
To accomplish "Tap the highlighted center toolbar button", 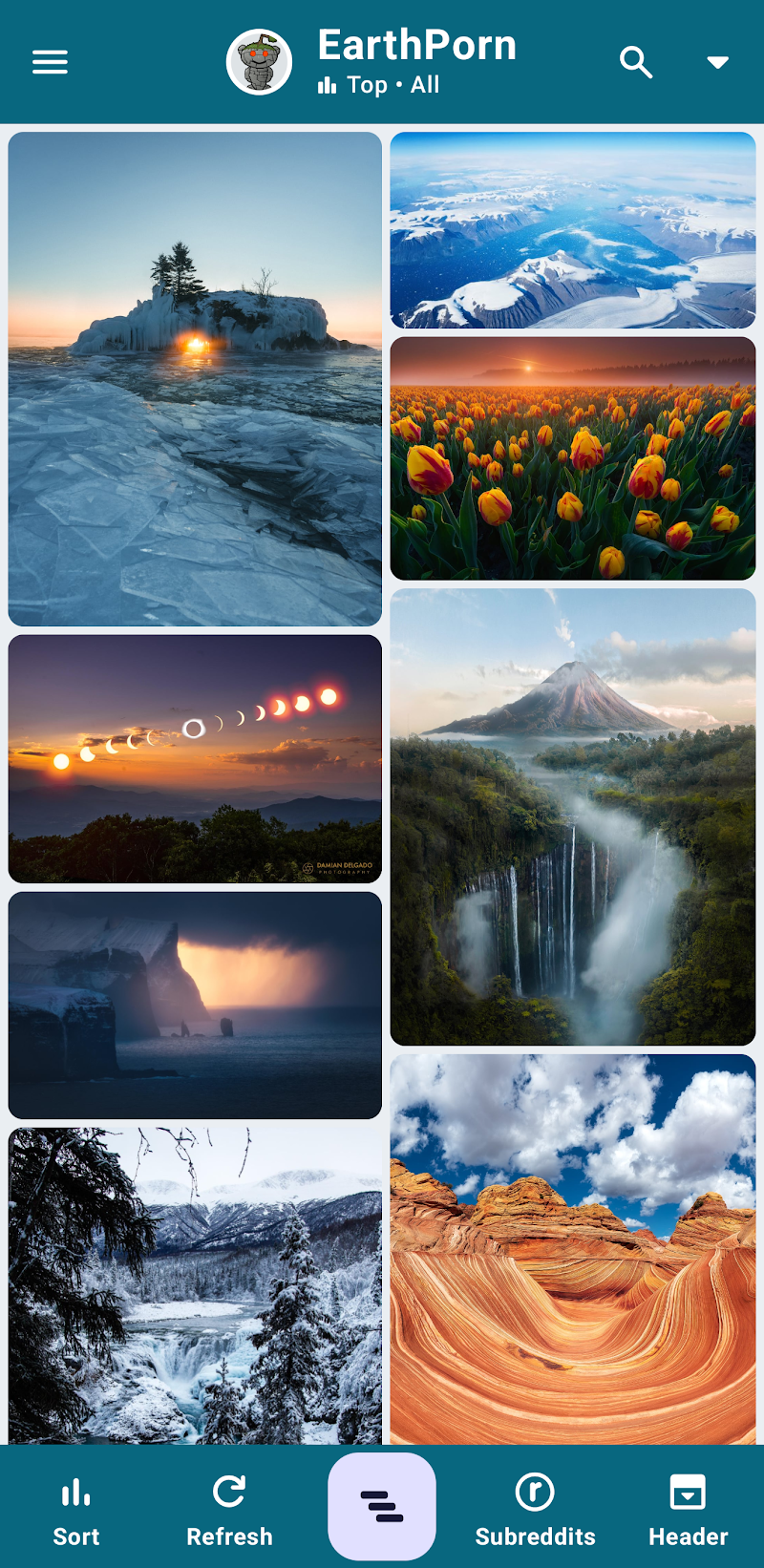I will pyautogui.click(x=382, y=1506).
